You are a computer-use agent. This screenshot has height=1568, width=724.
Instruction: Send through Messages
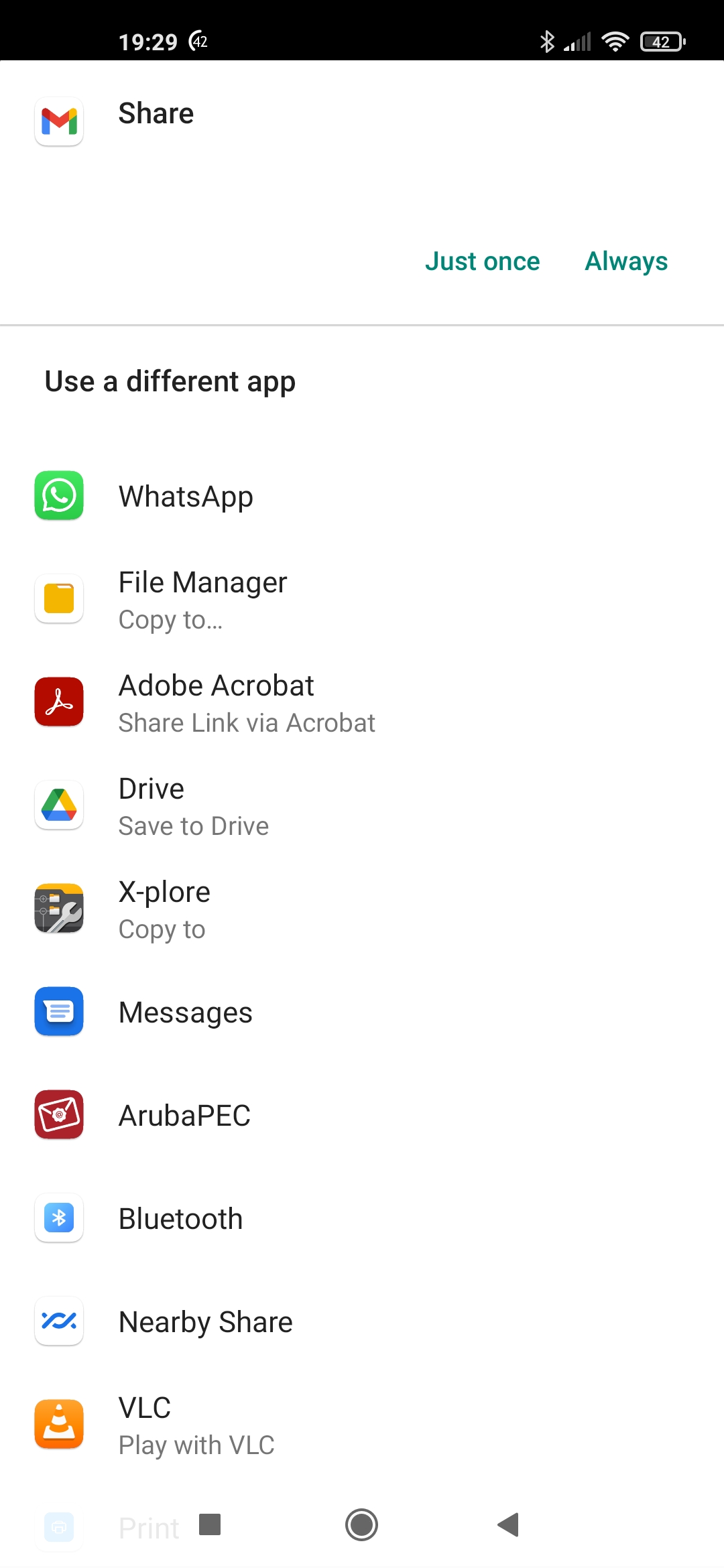pos(185,1012)
